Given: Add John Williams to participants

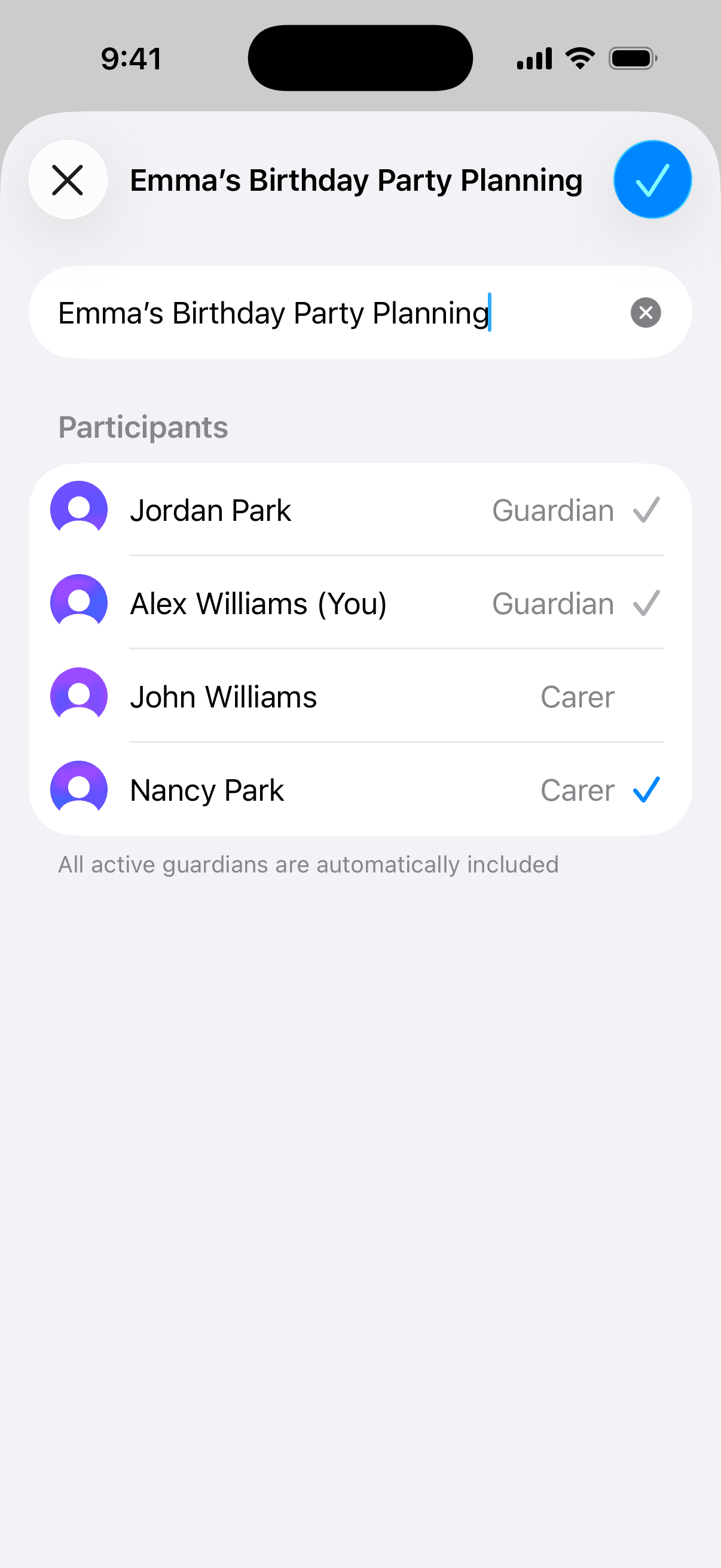Looking at the screenshot, I should pos(646,695).
